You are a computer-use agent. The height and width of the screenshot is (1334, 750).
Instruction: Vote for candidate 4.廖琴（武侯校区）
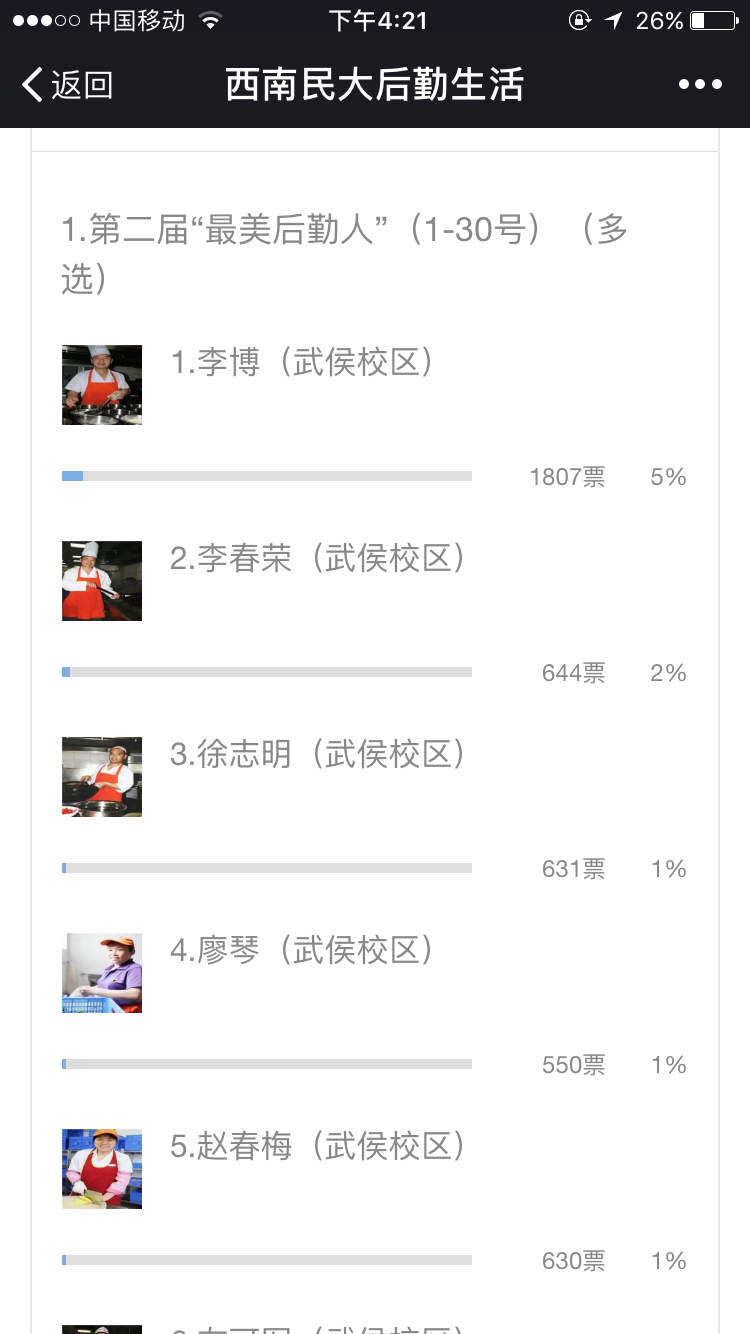point(304,950)
